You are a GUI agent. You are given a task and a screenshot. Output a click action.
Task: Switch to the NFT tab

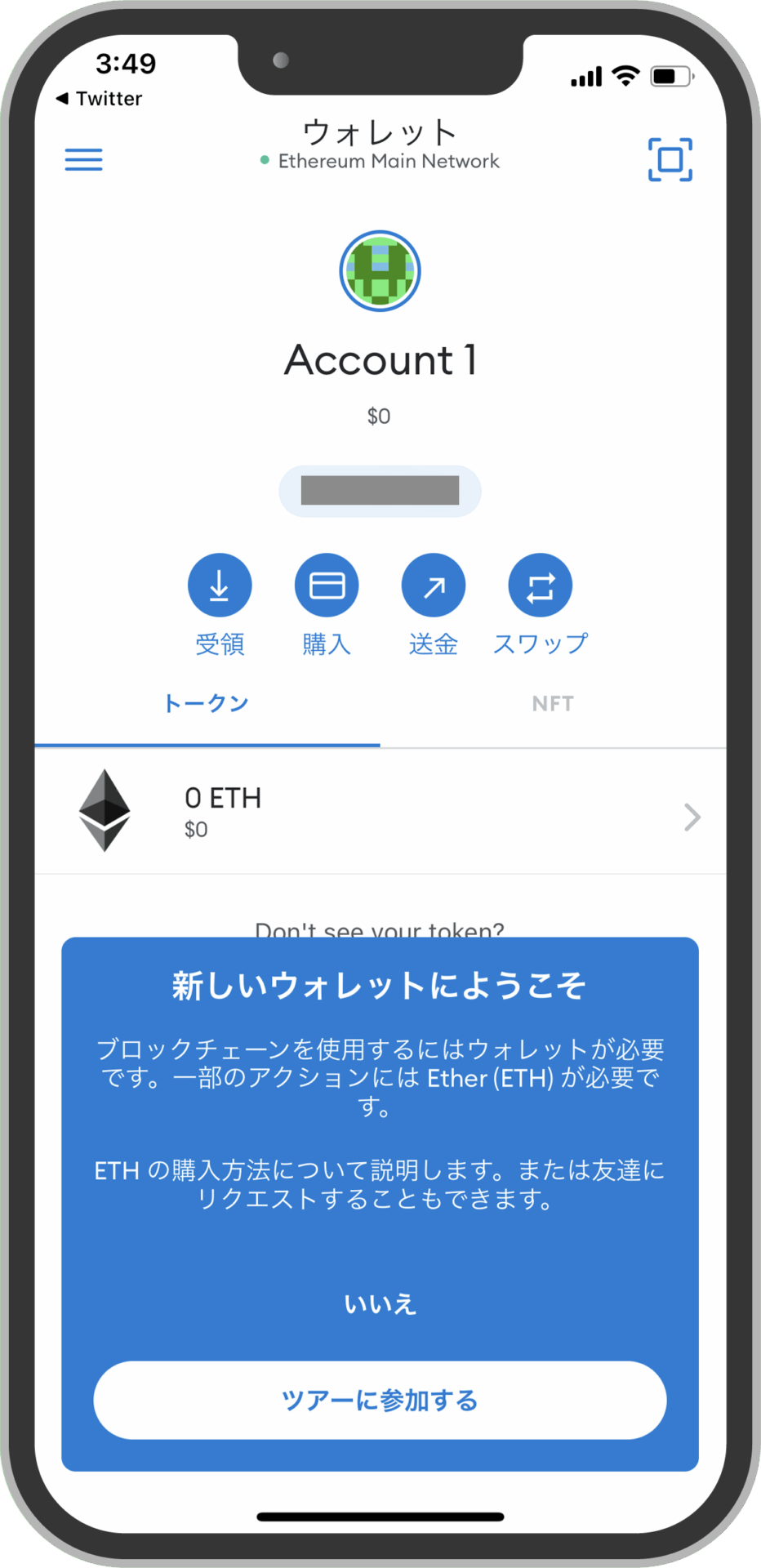click(553, 704)
